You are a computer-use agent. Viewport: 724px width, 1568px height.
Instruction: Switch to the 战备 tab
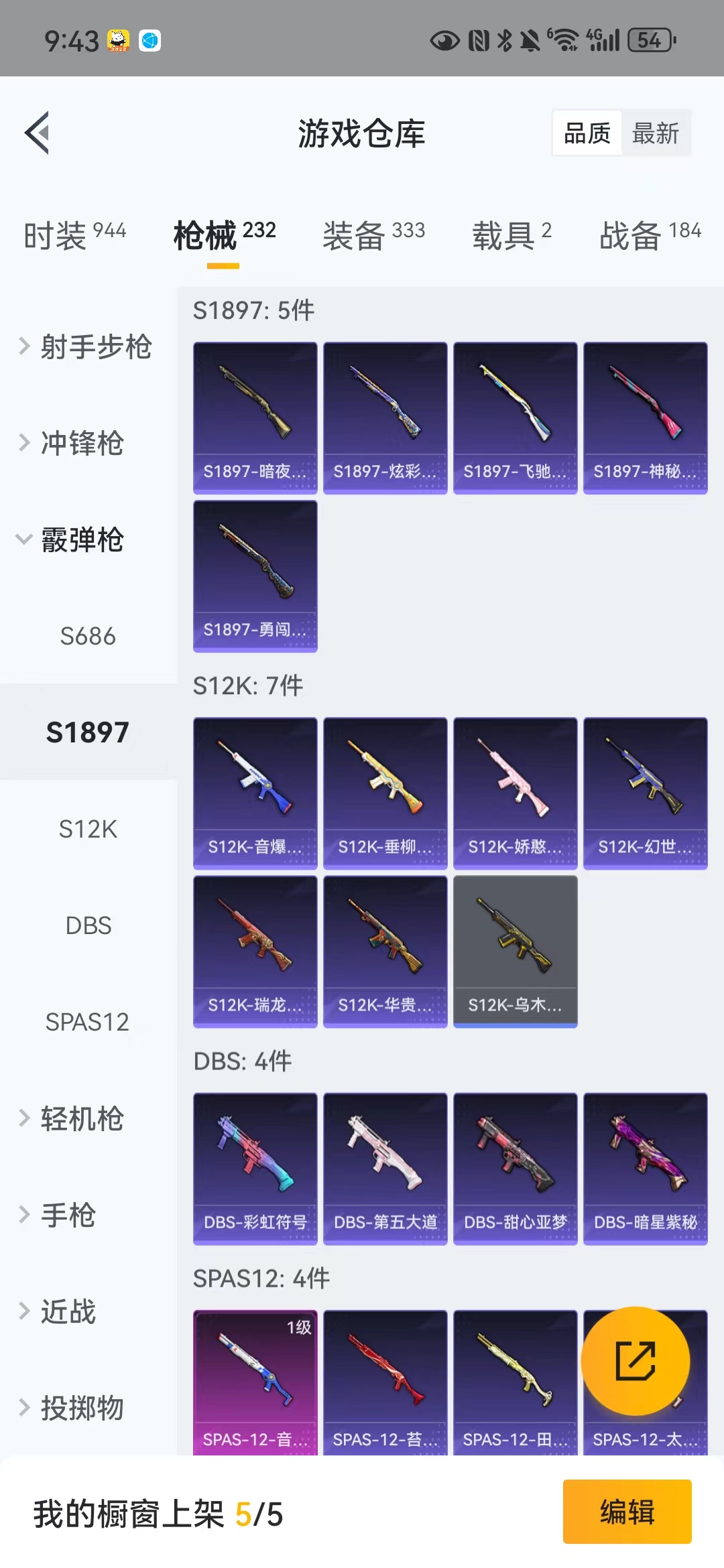point(650,235)
